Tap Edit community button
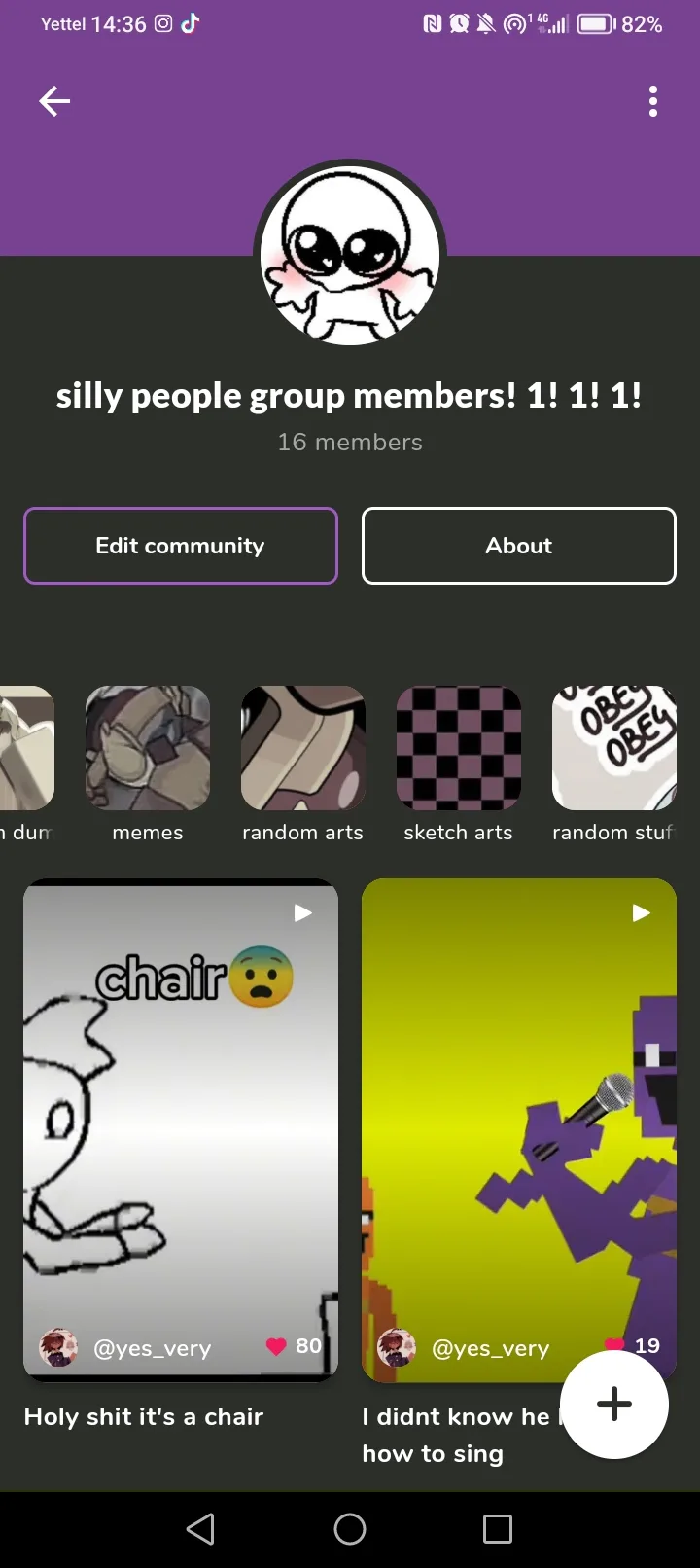This screenshot has height=1568, width=700. pos(181,546)
